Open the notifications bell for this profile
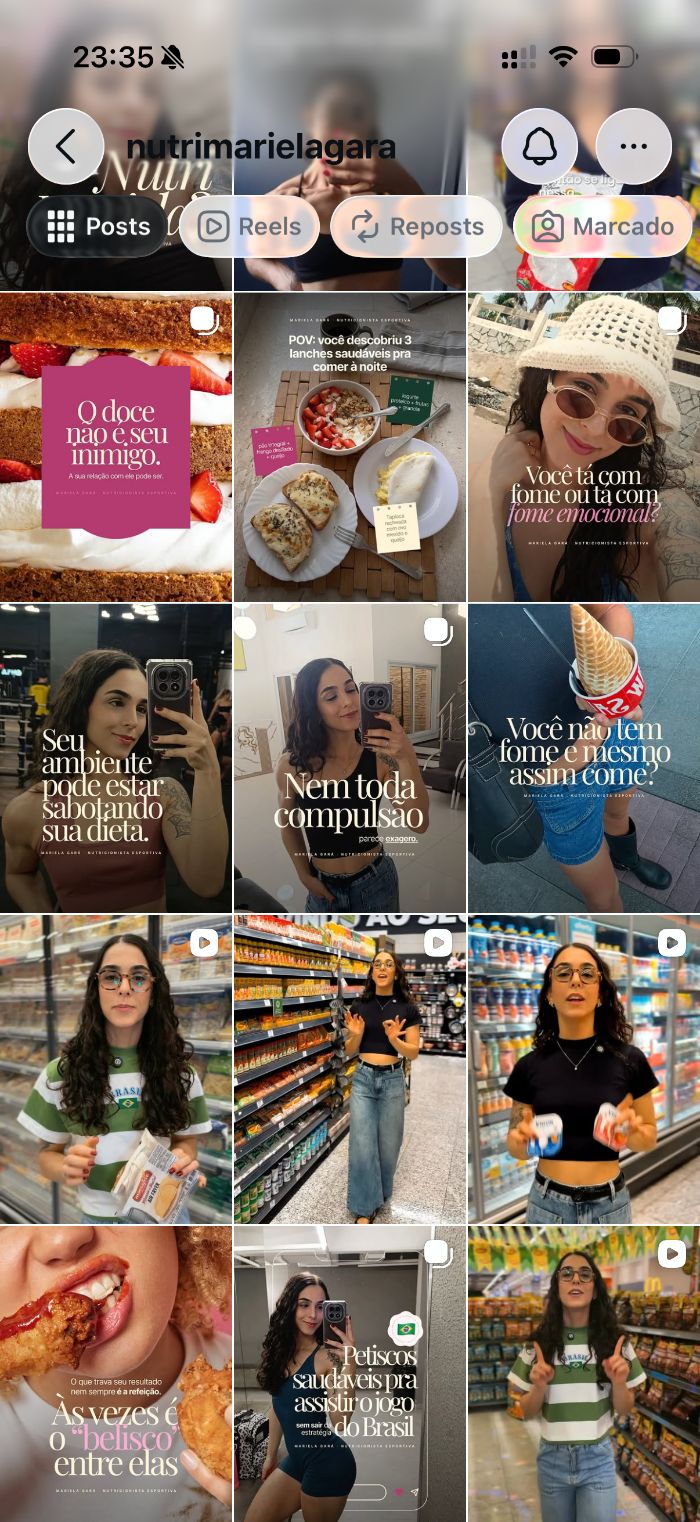This screenshot has width=700, height=1522. tap(539, 147)
